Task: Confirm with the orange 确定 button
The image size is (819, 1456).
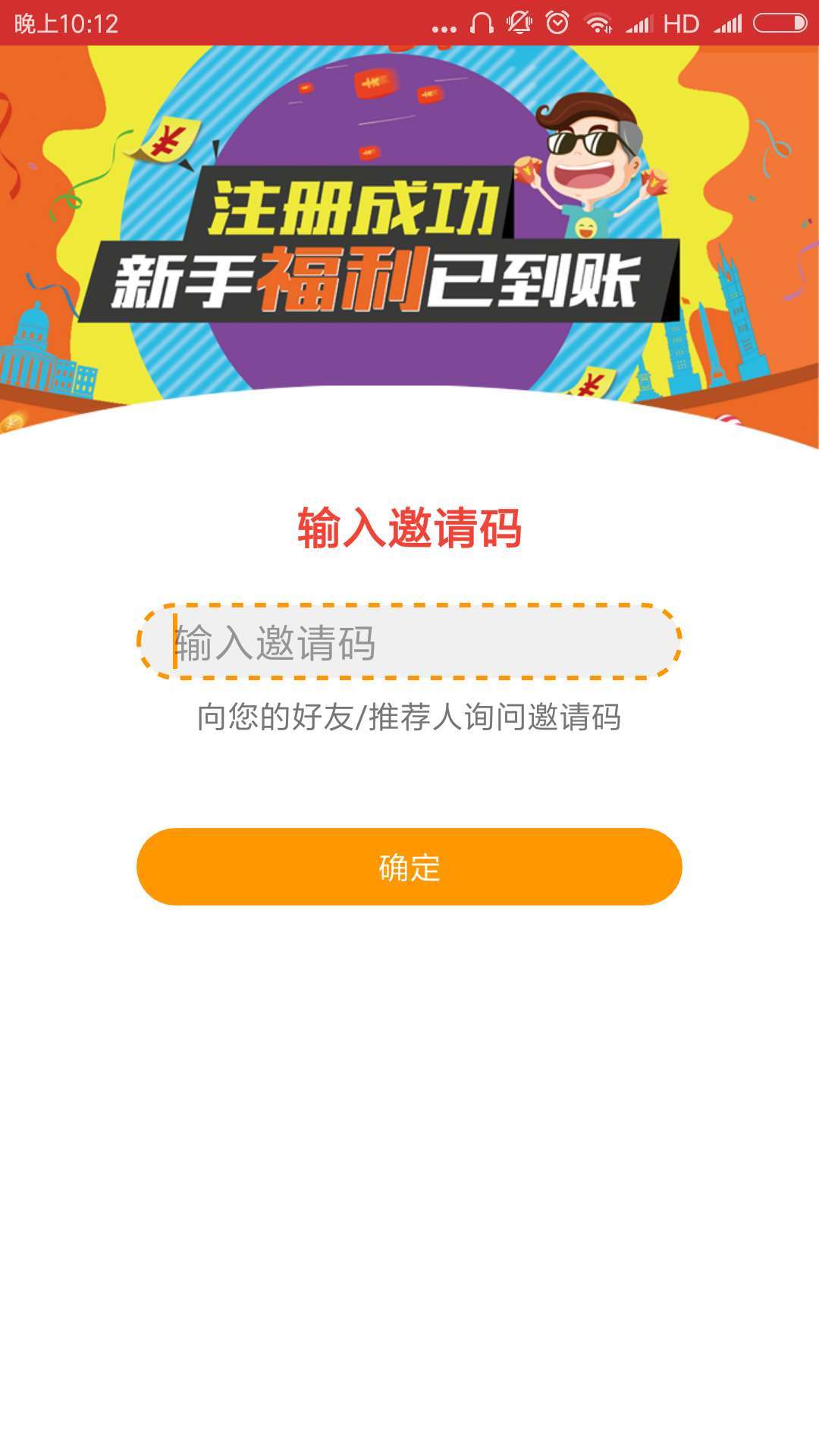Action: [409, 867]
